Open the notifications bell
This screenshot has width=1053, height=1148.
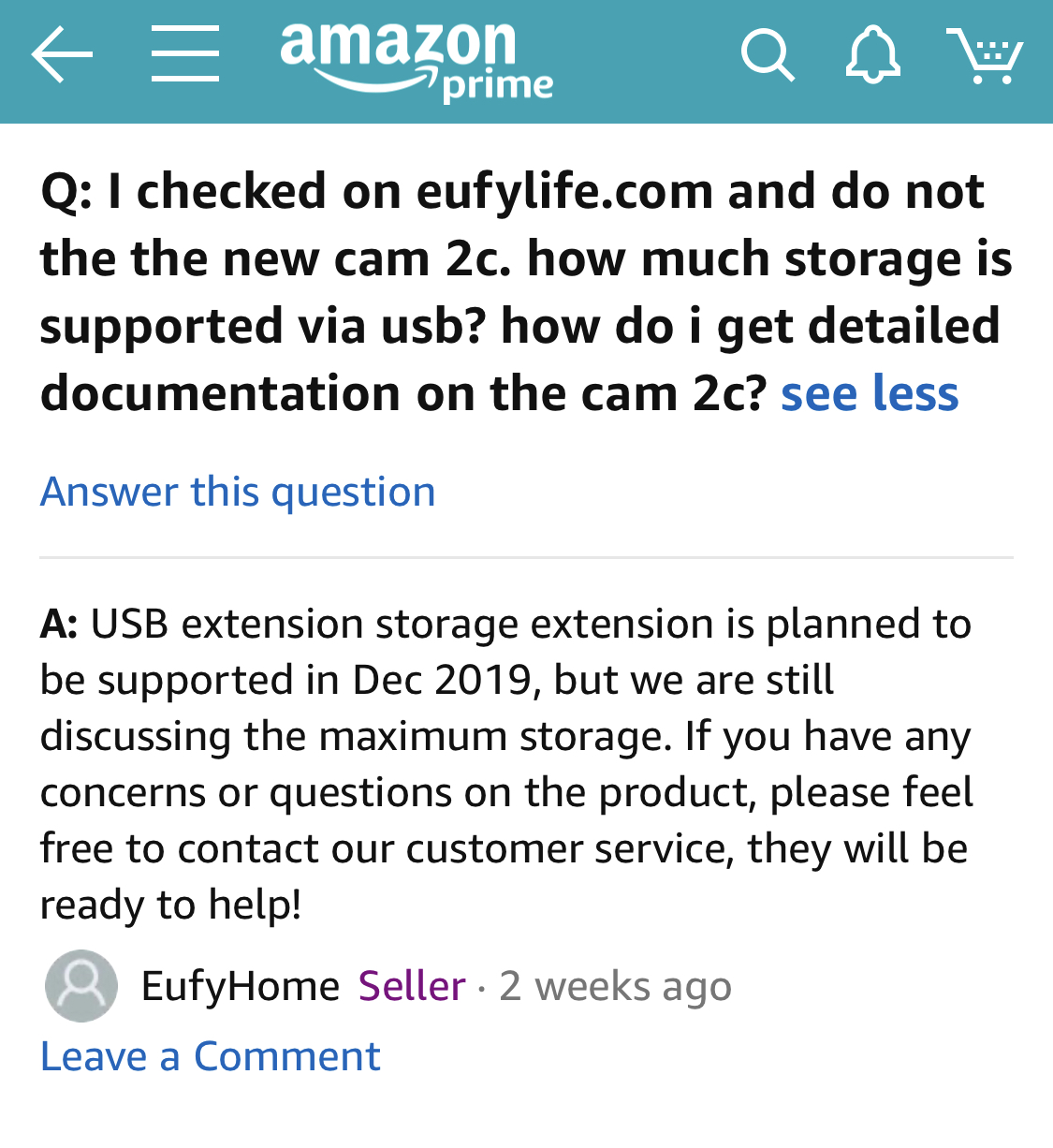872,55
